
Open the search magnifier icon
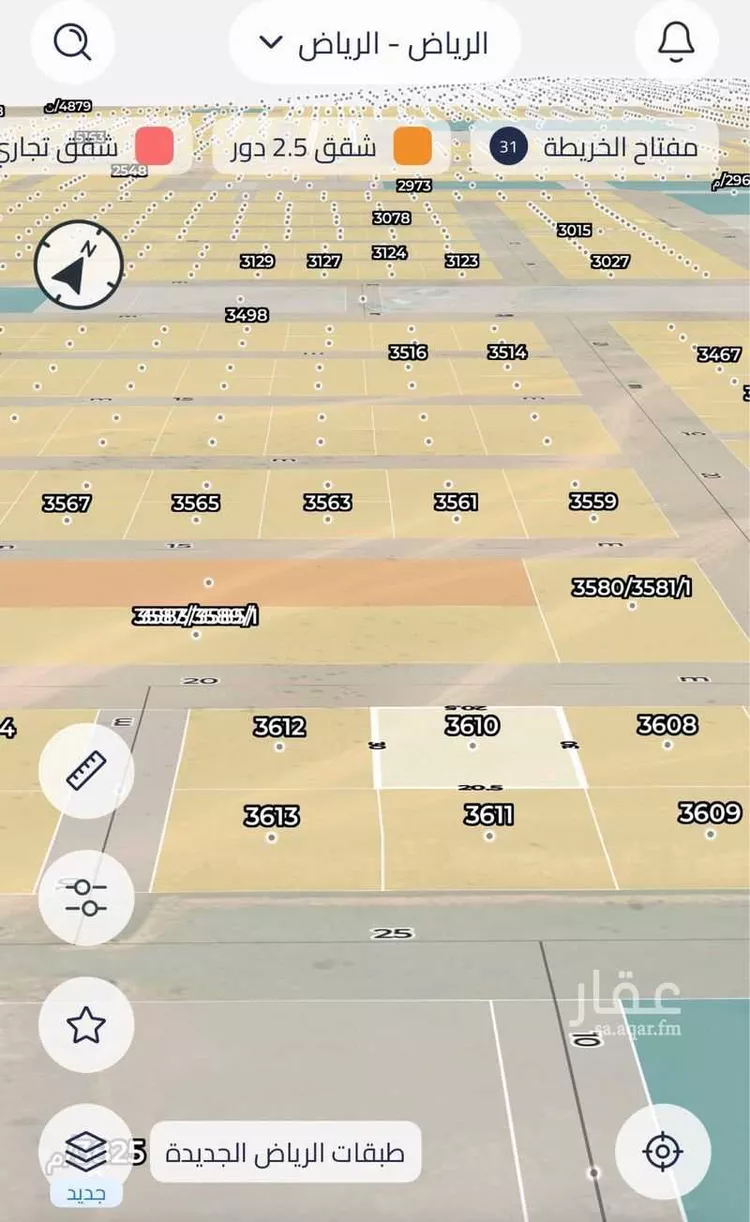(x=72, y=42)
